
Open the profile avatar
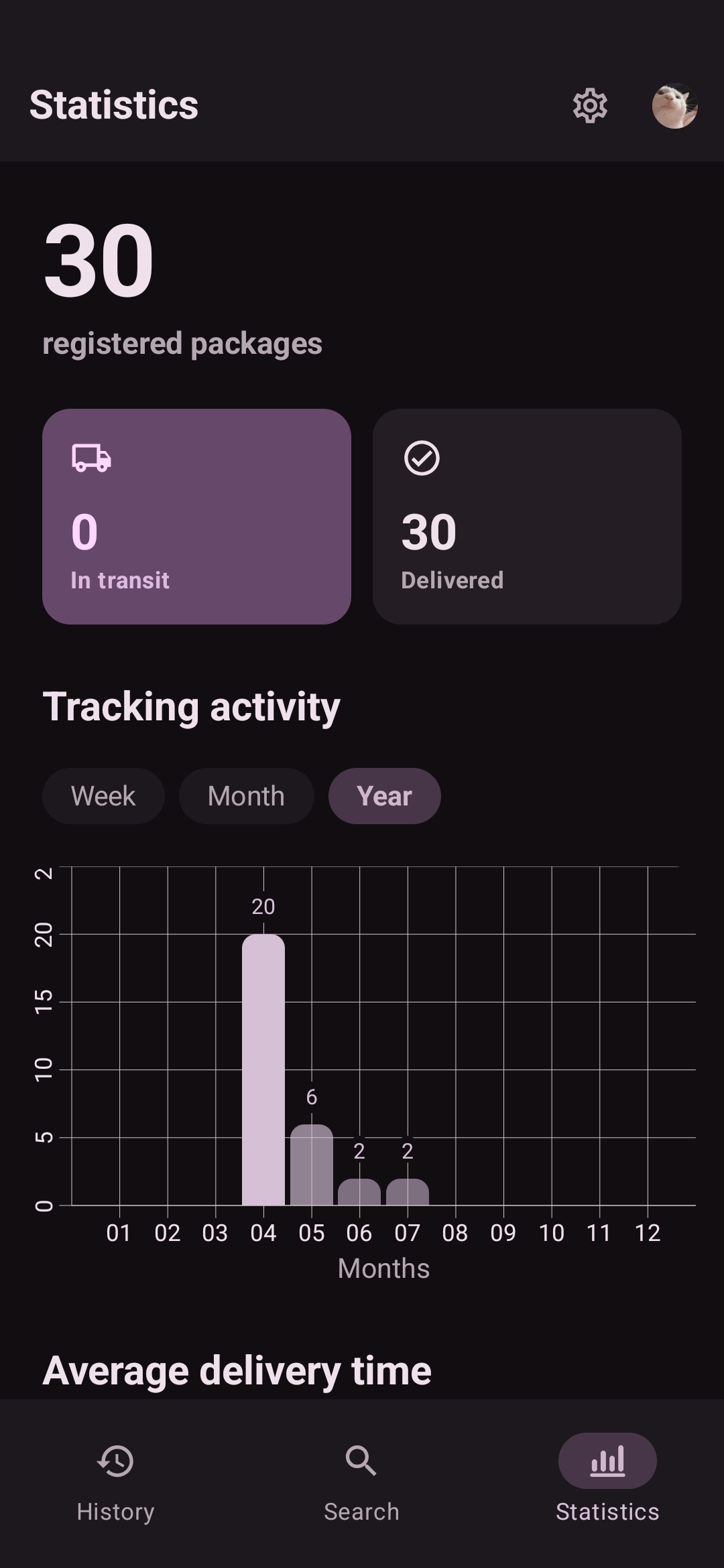[674, 105]
